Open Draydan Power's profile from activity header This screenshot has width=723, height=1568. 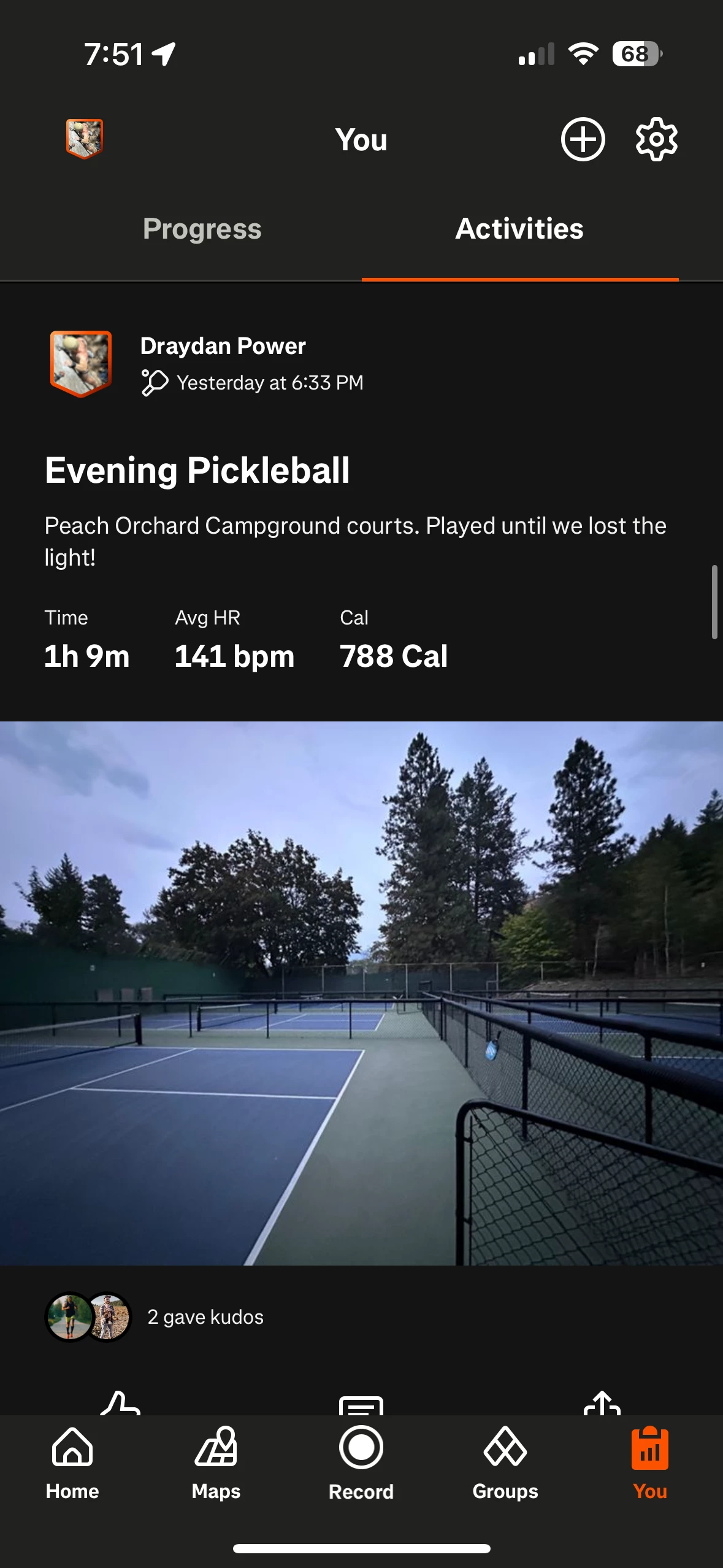223,346
